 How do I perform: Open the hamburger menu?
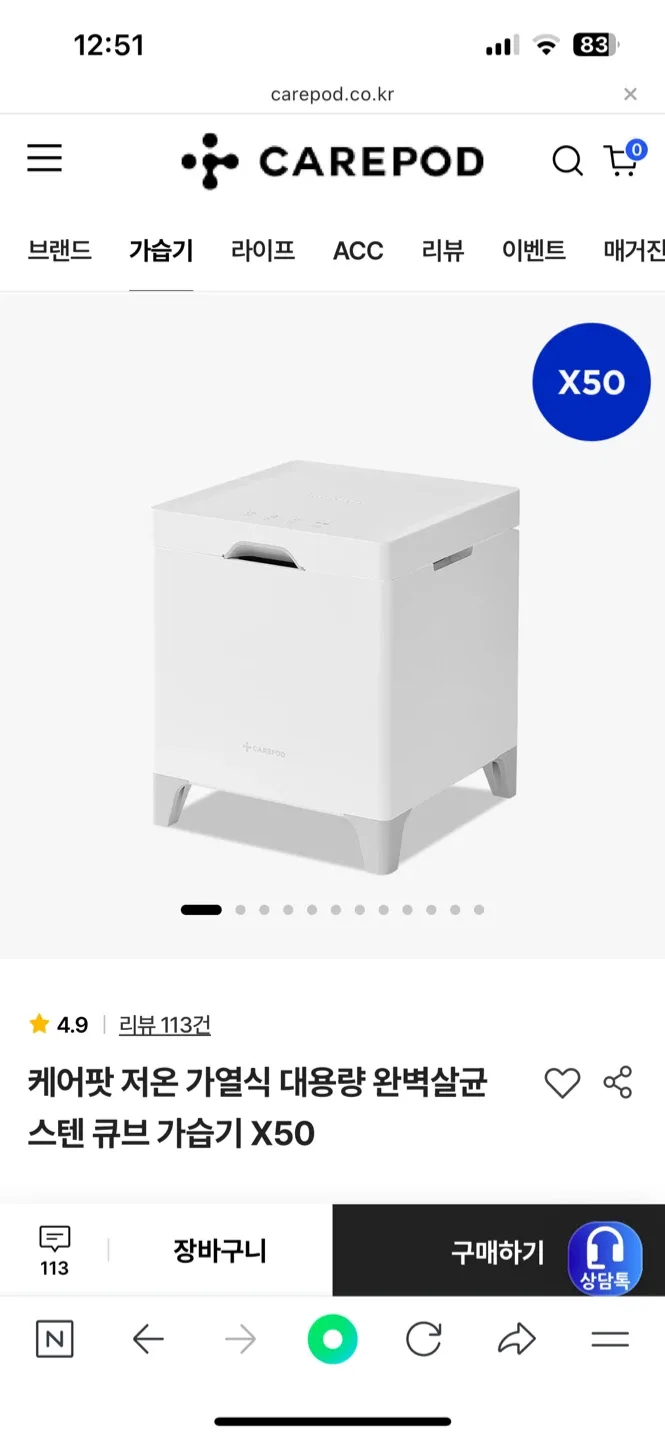click(44, 159)
